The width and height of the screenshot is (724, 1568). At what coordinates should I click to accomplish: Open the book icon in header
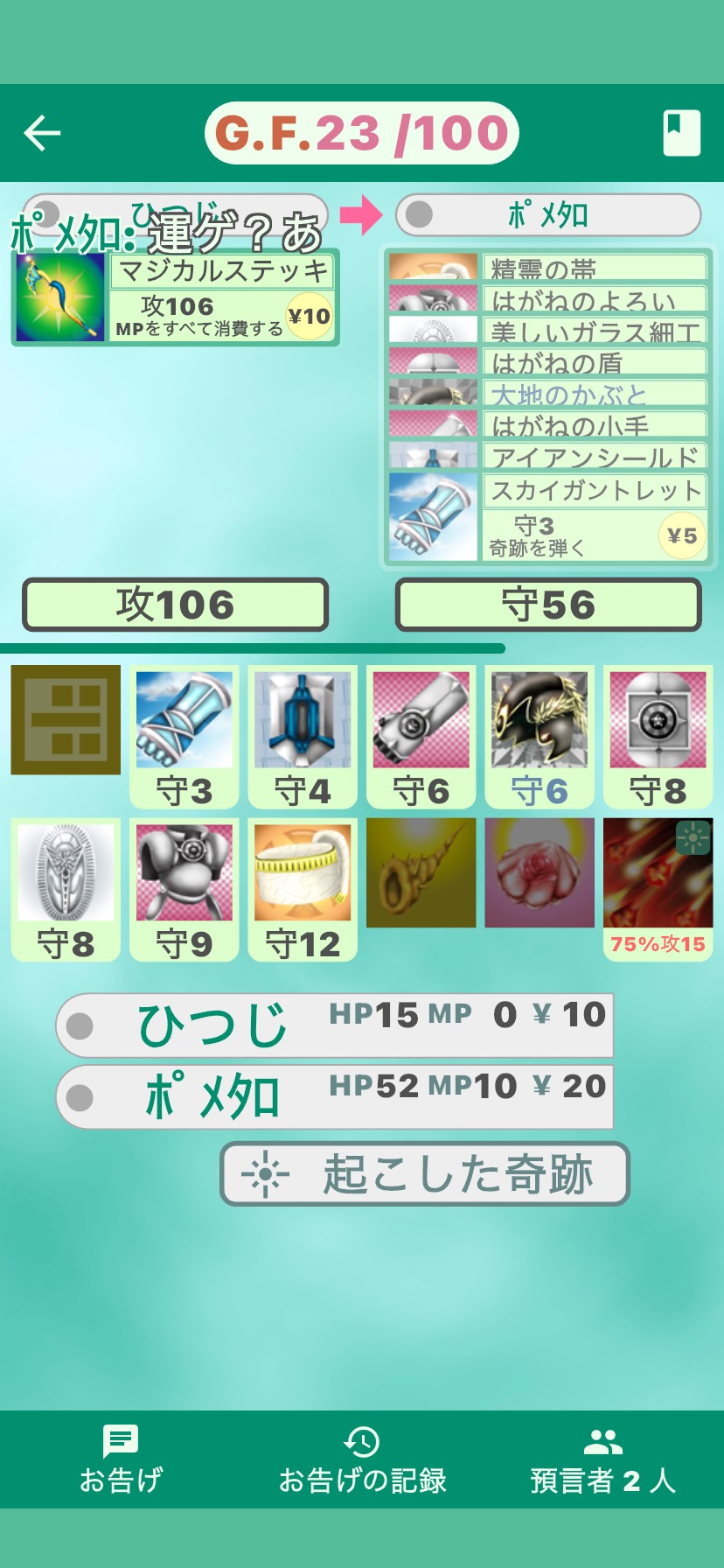pyautogui.click(x=681, y=133)
